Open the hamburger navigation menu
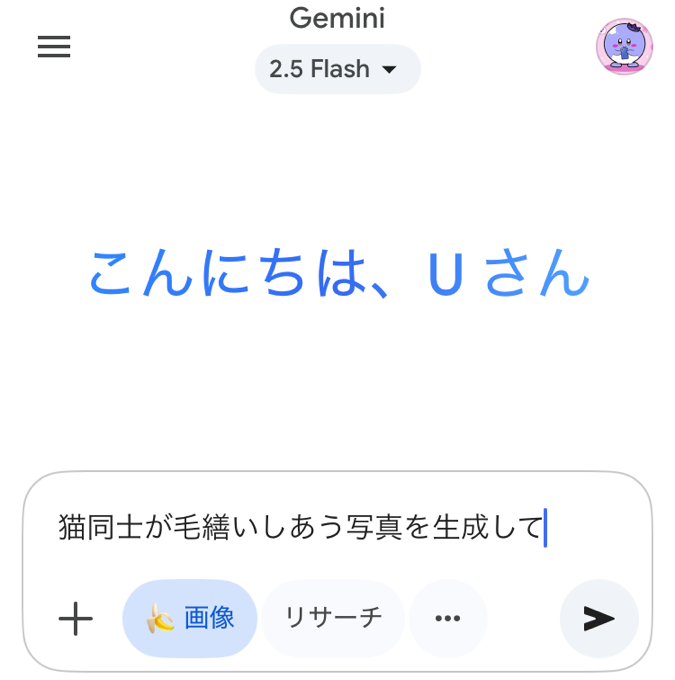 (54, 47)
